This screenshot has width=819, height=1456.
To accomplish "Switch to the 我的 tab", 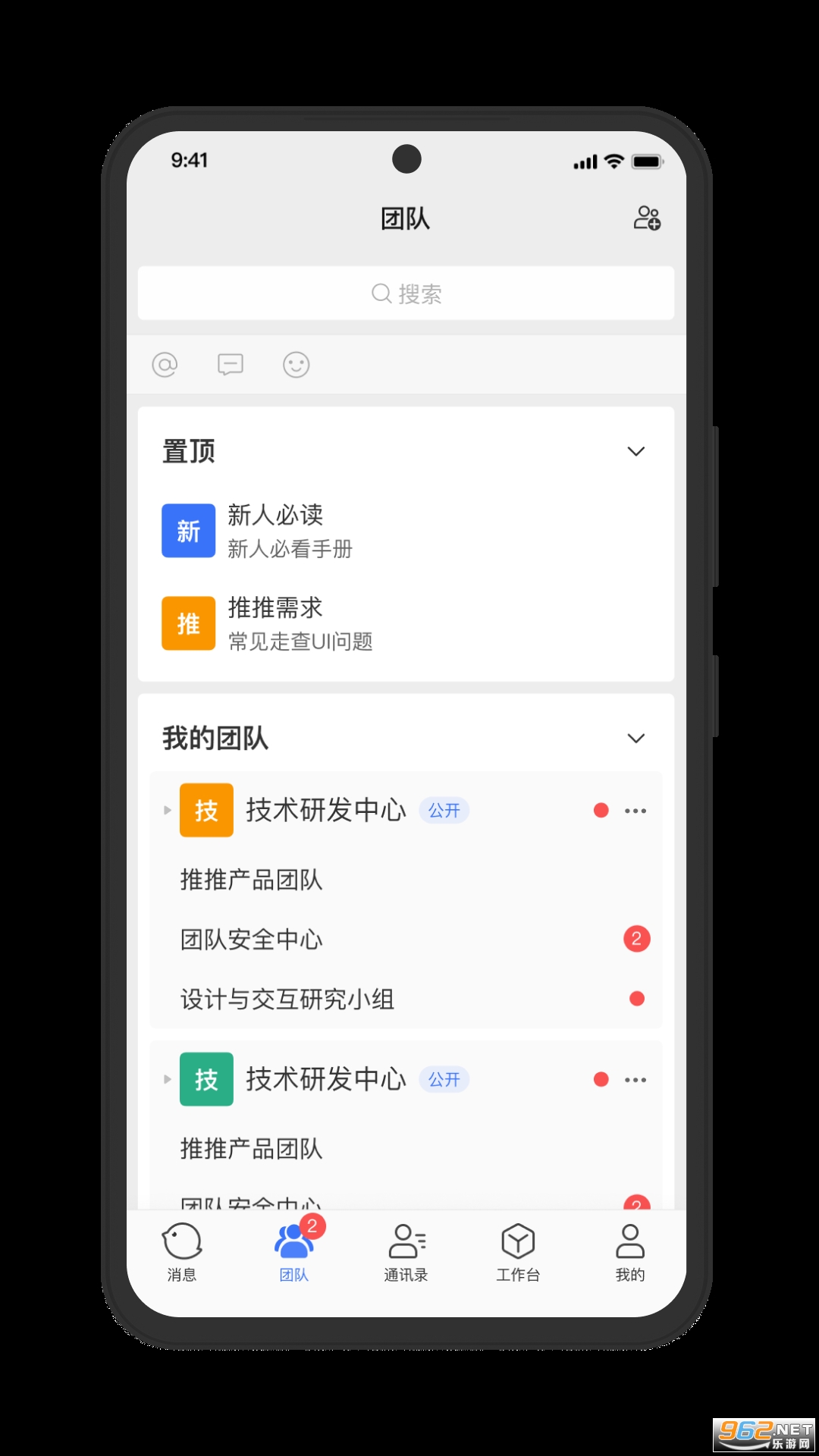I will [629, 1251].
